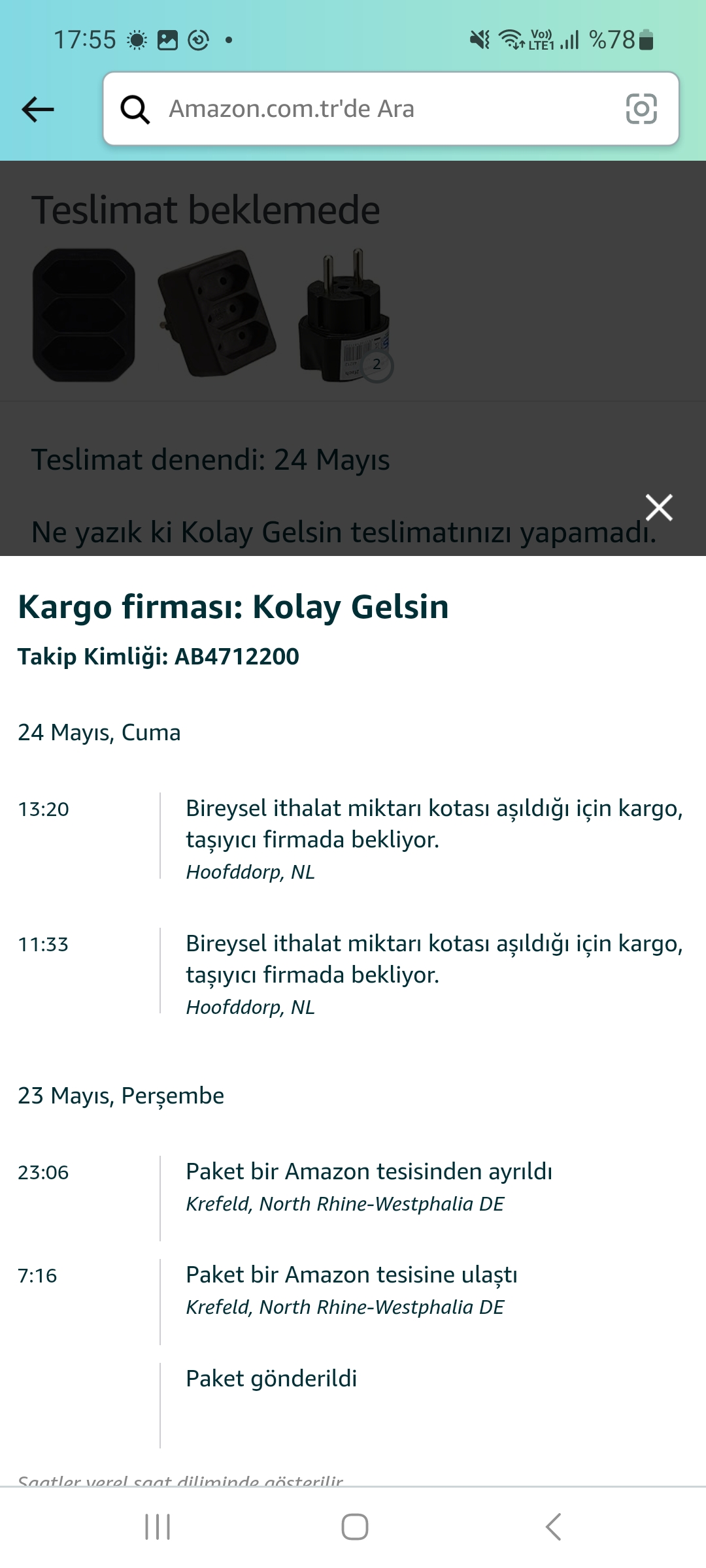
Task: Open the camera scan search icon
Action: [641, 108]
